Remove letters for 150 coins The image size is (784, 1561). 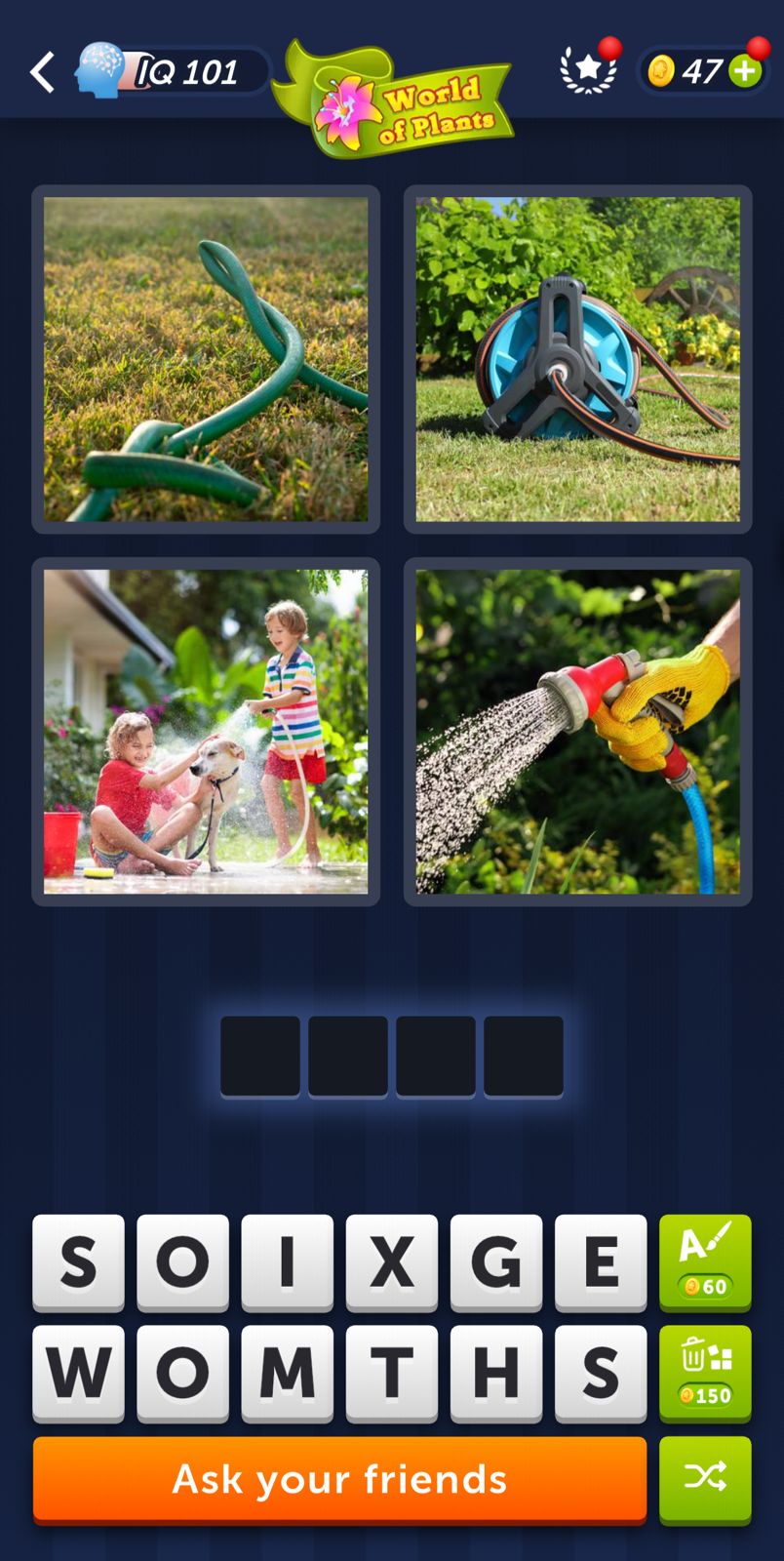click(705, 1372)
